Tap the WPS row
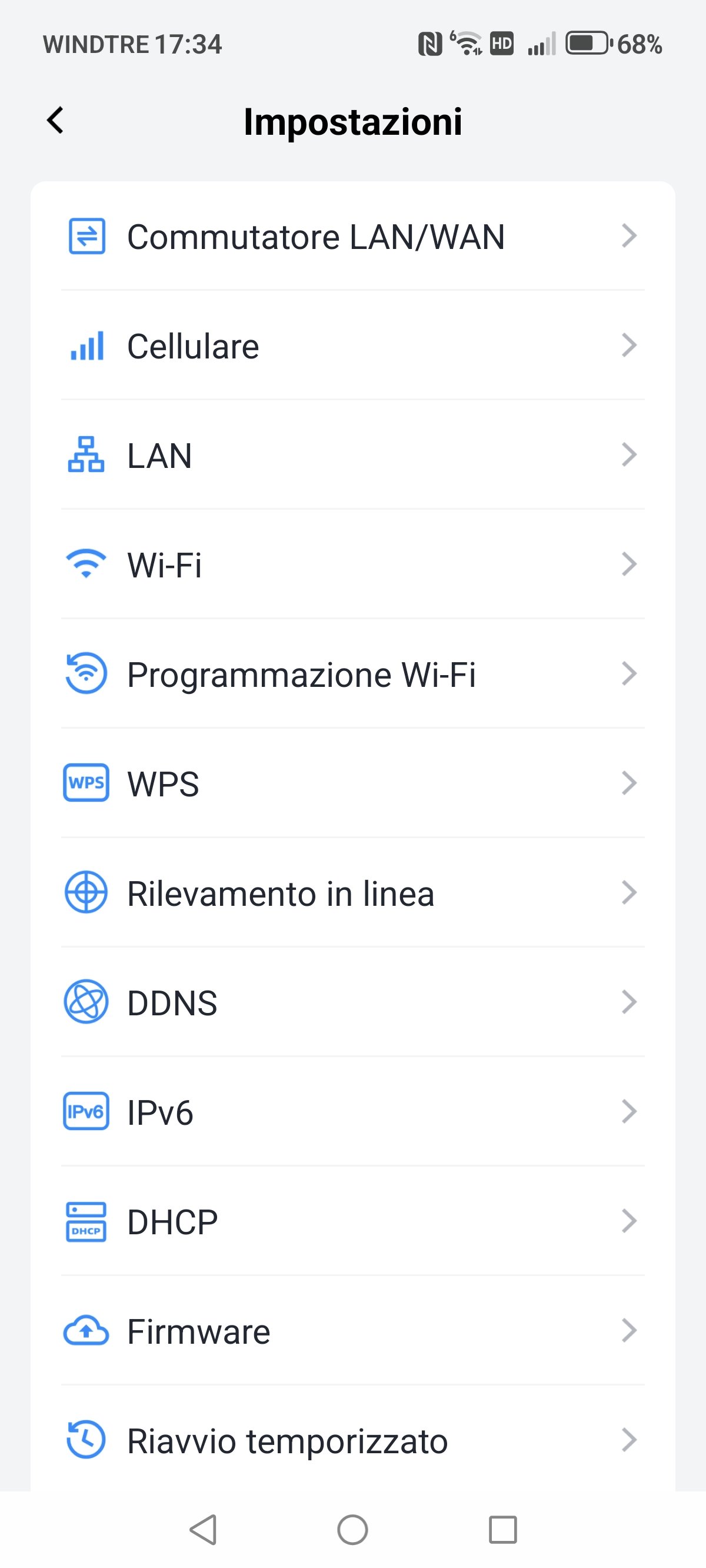The width and height of the screenshot is (706, 1568). (352, 783)
